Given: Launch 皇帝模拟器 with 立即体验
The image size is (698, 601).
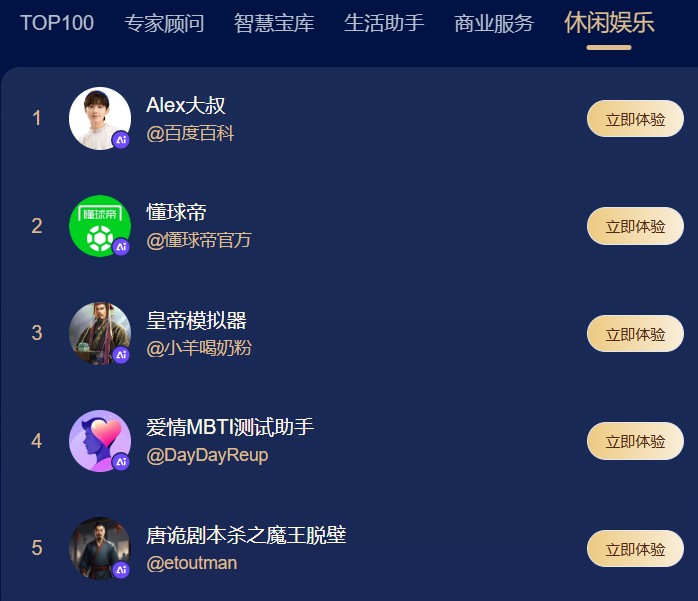Looking at the screenshot, I should point(635,334).
